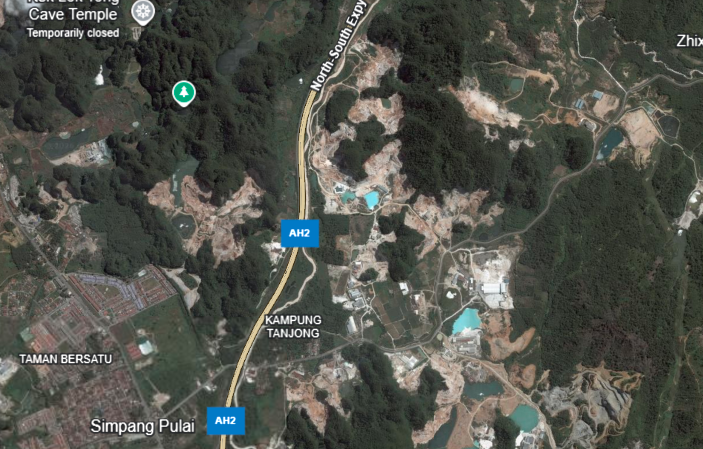Select the green park tree marker
Image resolution: width=703 pixels, height=449 pixels.
point(183,93)
